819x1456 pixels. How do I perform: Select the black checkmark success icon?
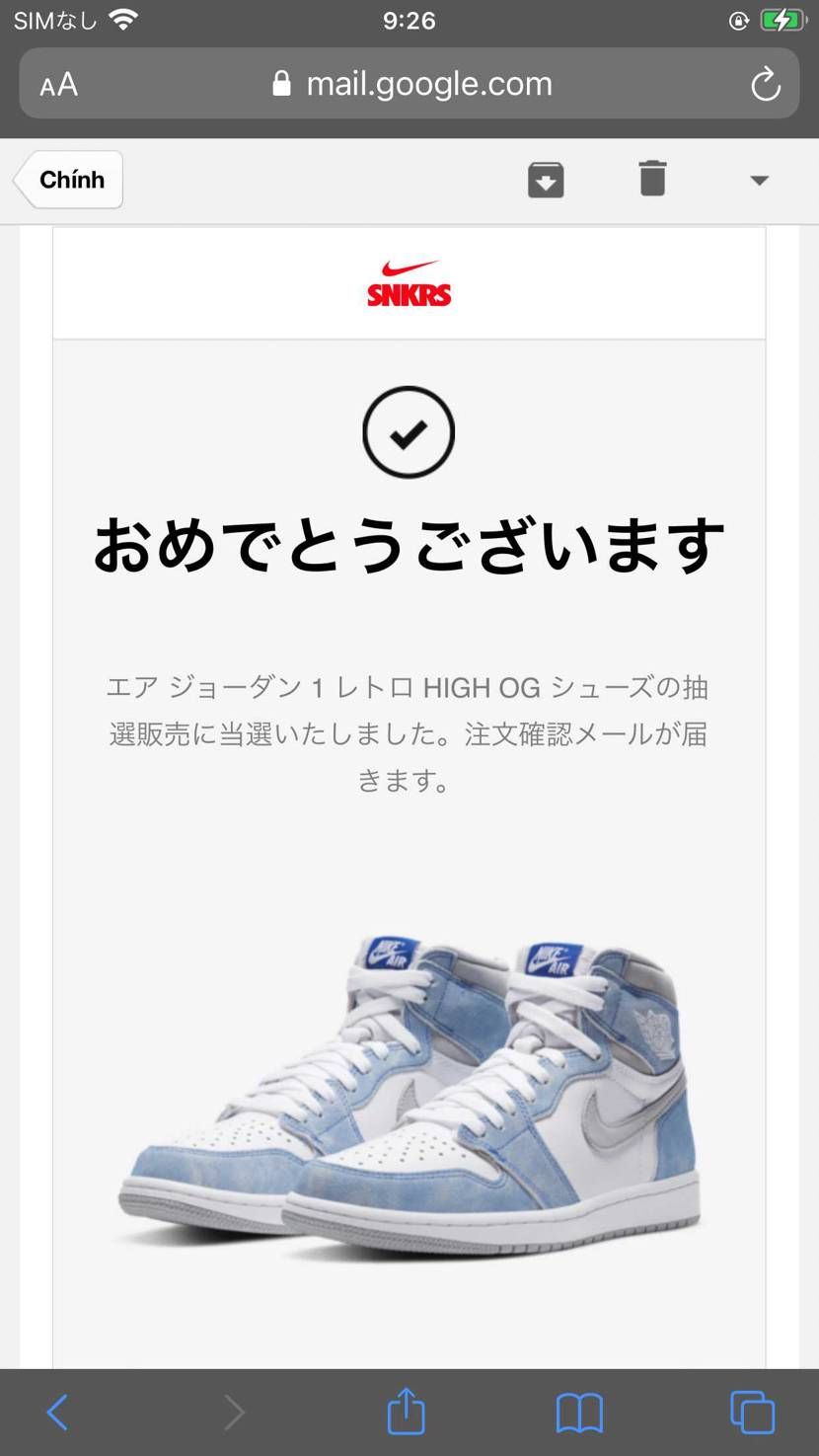[x=409, y=431]
